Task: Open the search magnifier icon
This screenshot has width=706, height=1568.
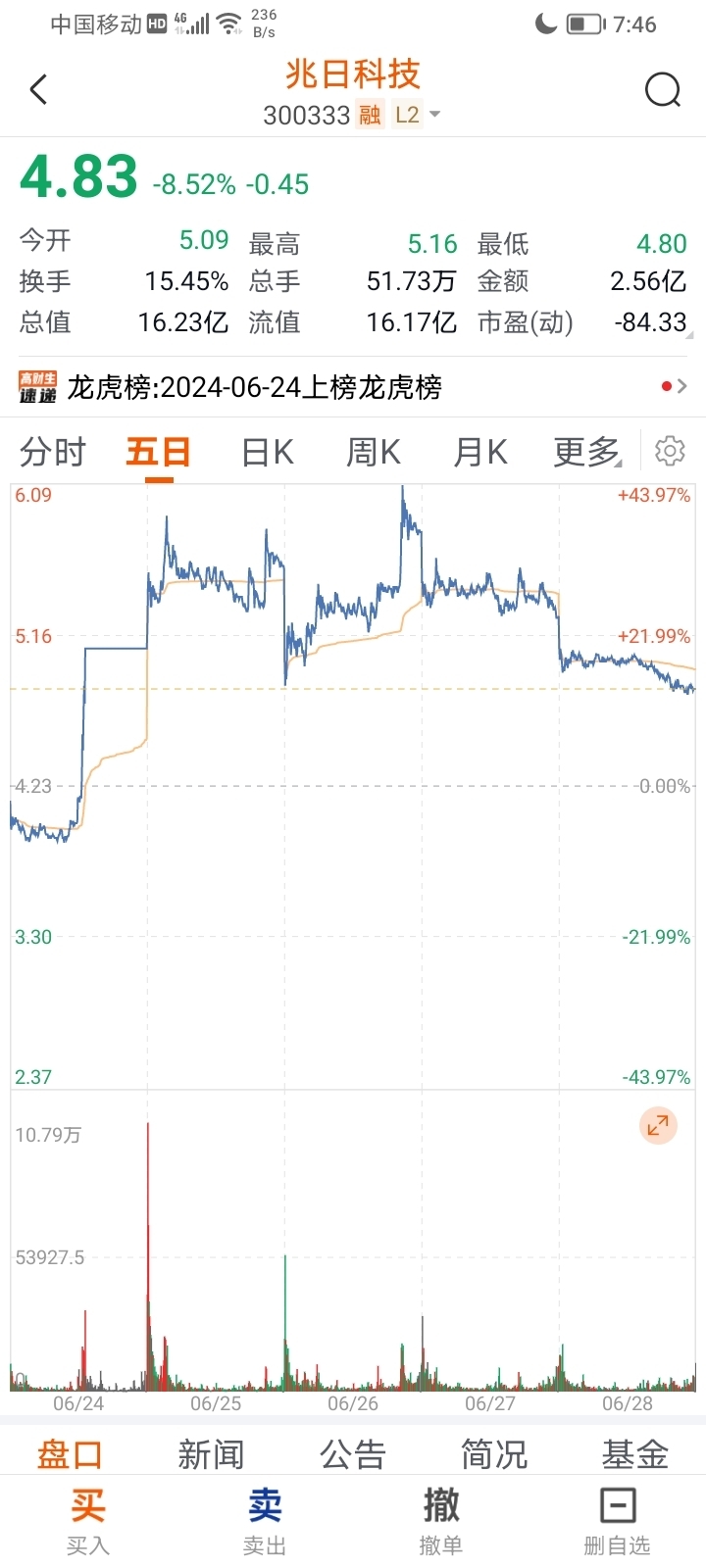Action: (x=663, y=90)
